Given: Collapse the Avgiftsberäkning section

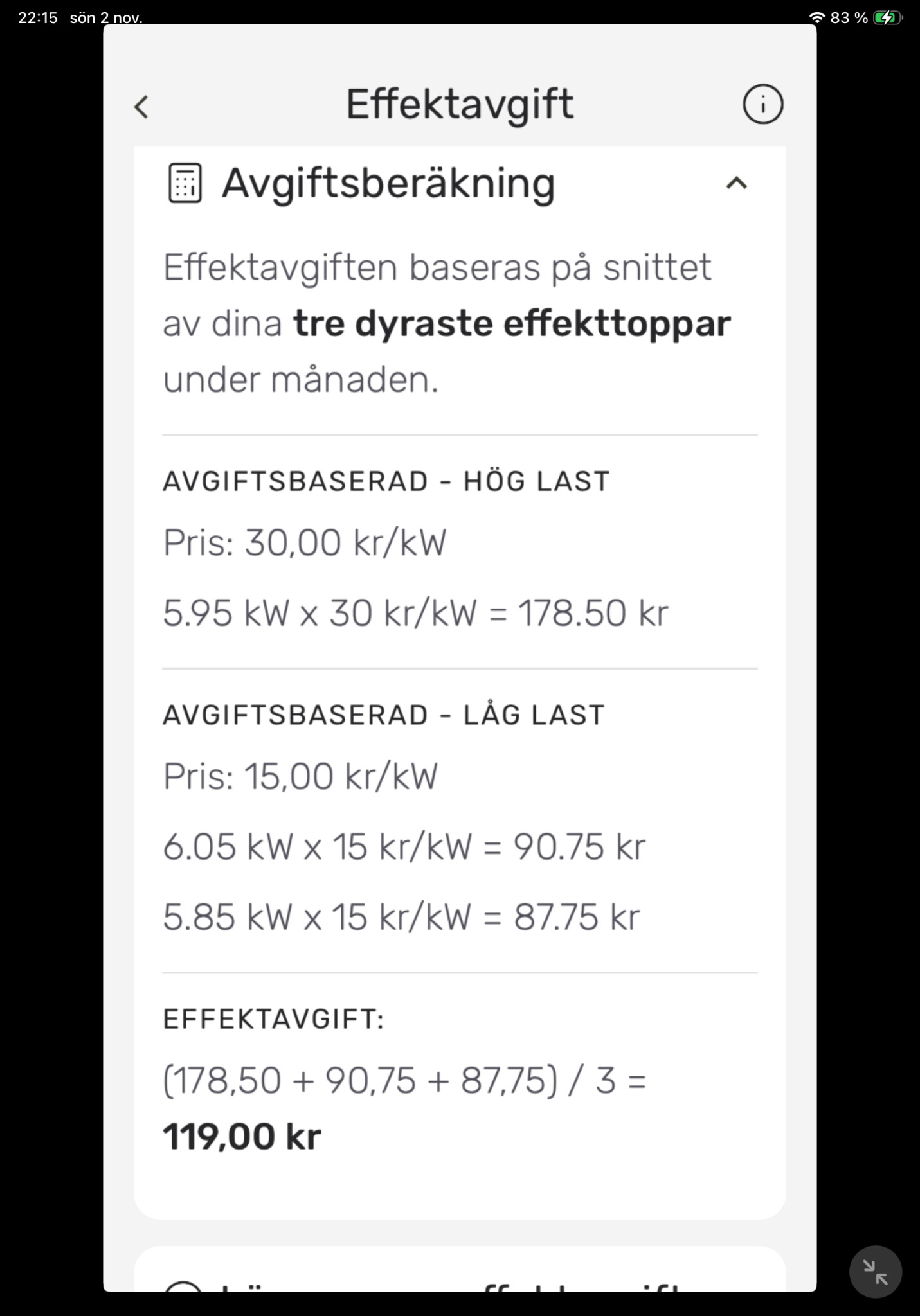Looking at the screenshot, I should 736,184.
